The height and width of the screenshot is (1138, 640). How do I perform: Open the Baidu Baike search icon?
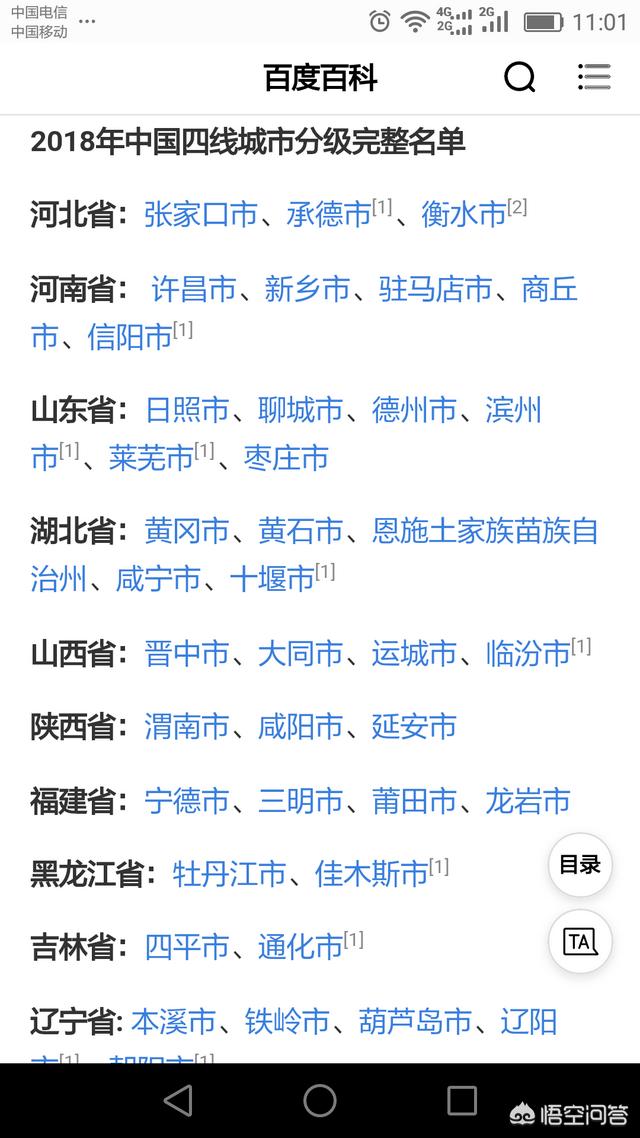[519, 77]
